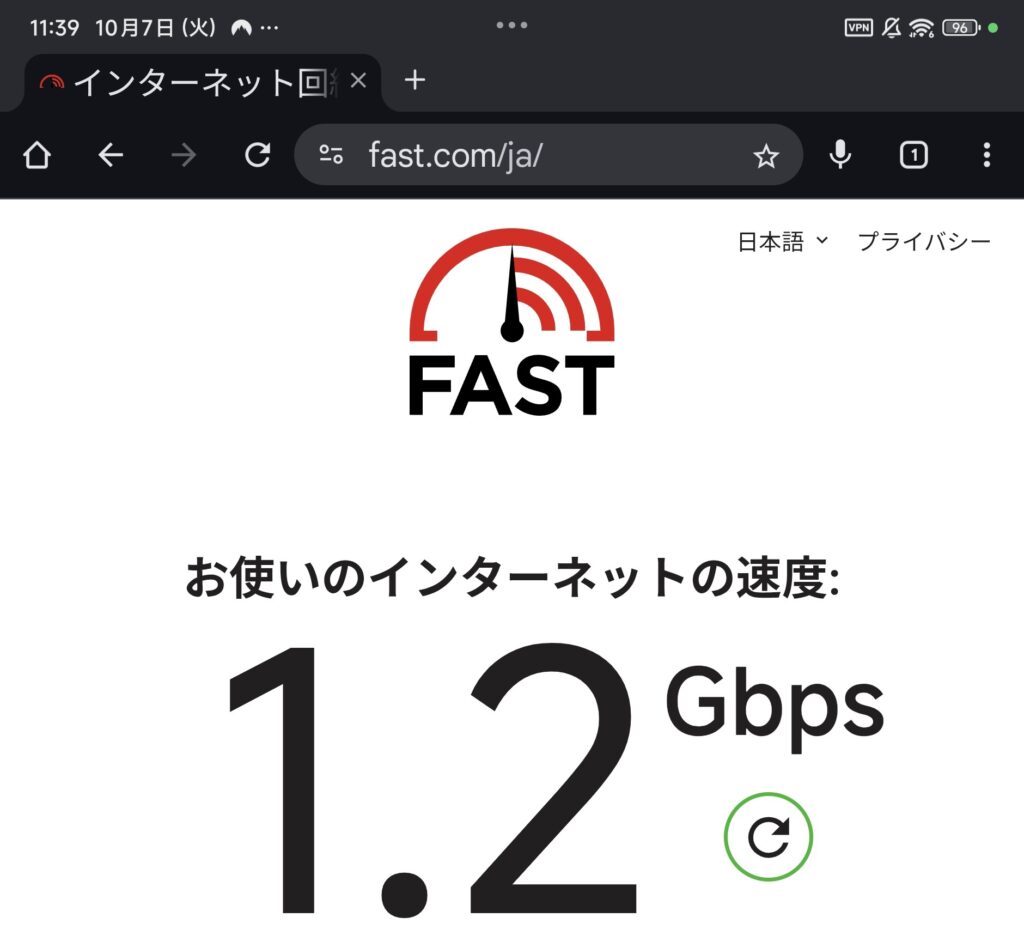Select the インターネット回線 browser tab
1024x948 pixels.
pyautogui.click(x=190, y=82)
